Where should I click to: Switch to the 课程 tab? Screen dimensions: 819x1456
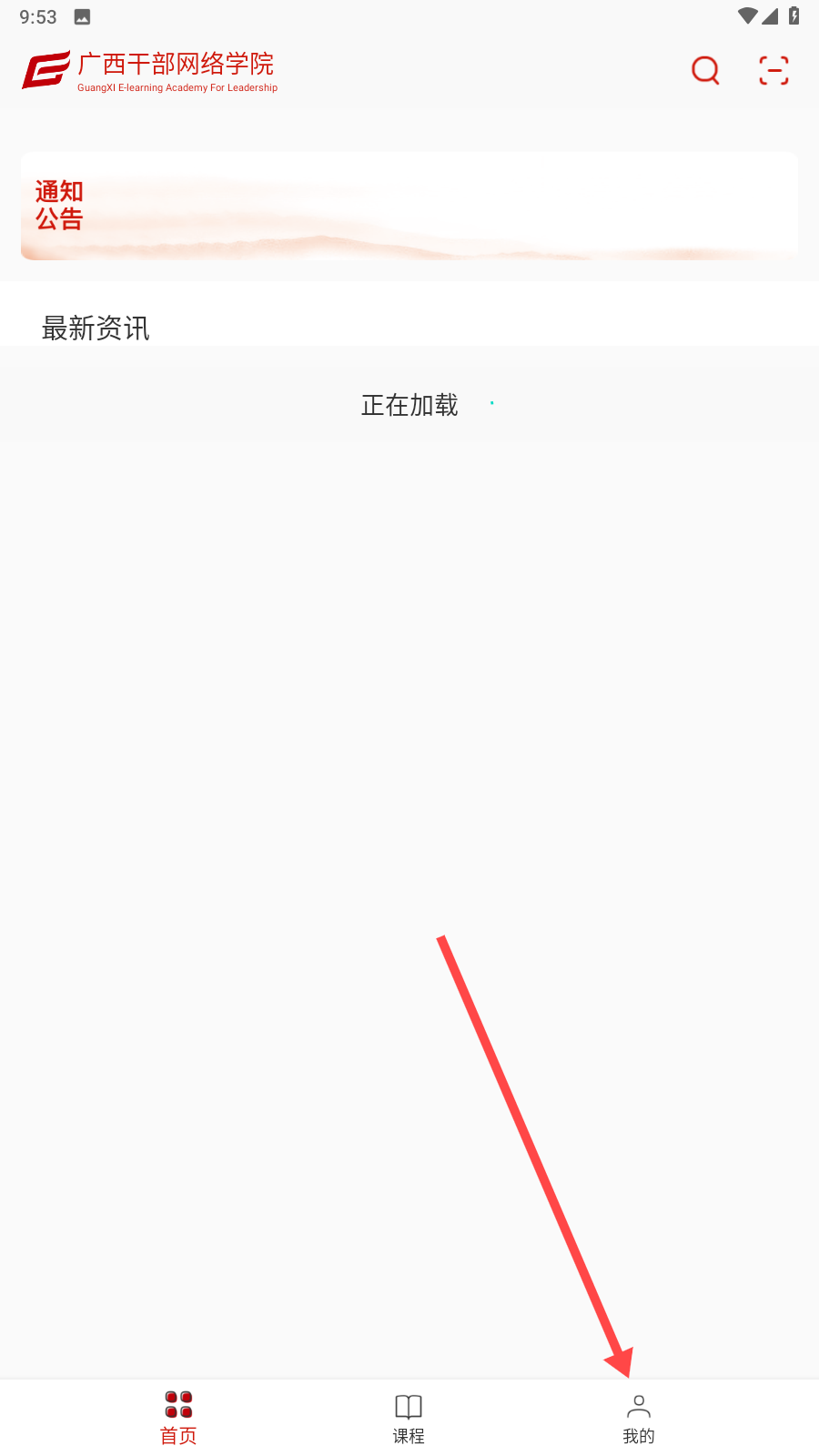coord(409,1417)
